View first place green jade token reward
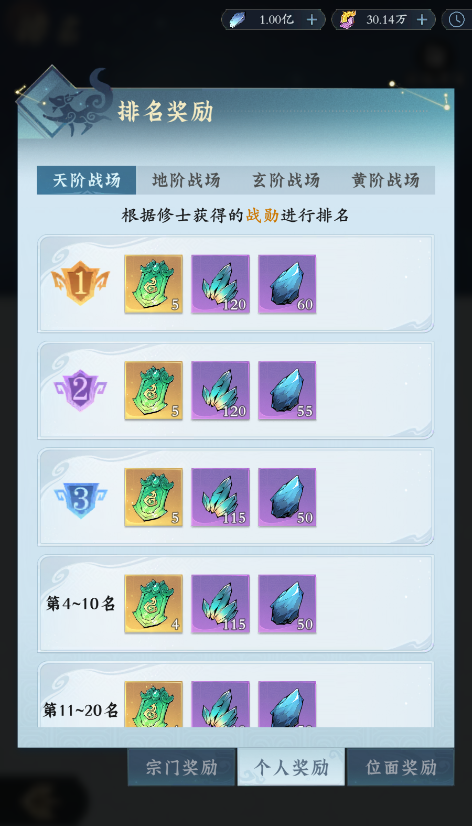472x826 pixels. pyautogui.click(x=153, y=284)
